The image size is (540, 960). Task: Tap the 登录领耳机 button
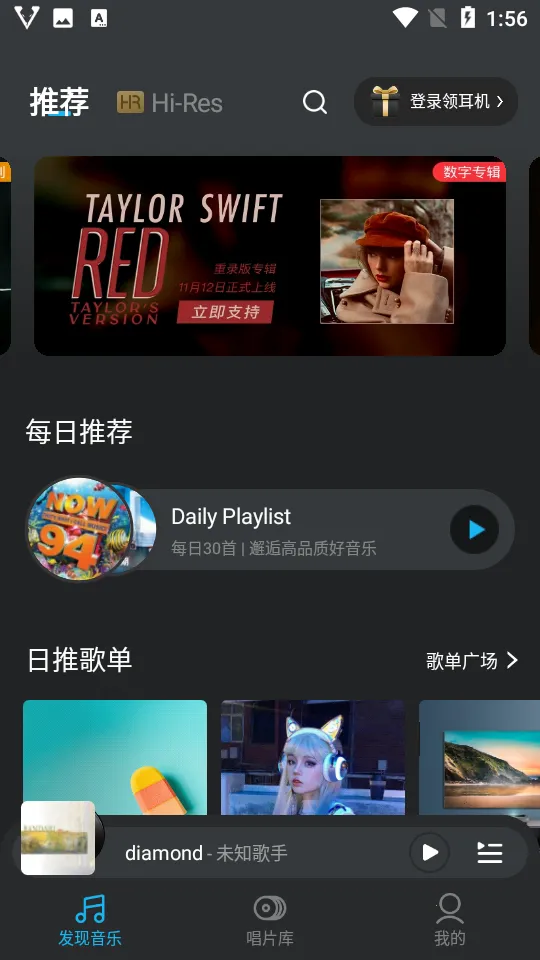pyautogui.click(x=436, y=102)
